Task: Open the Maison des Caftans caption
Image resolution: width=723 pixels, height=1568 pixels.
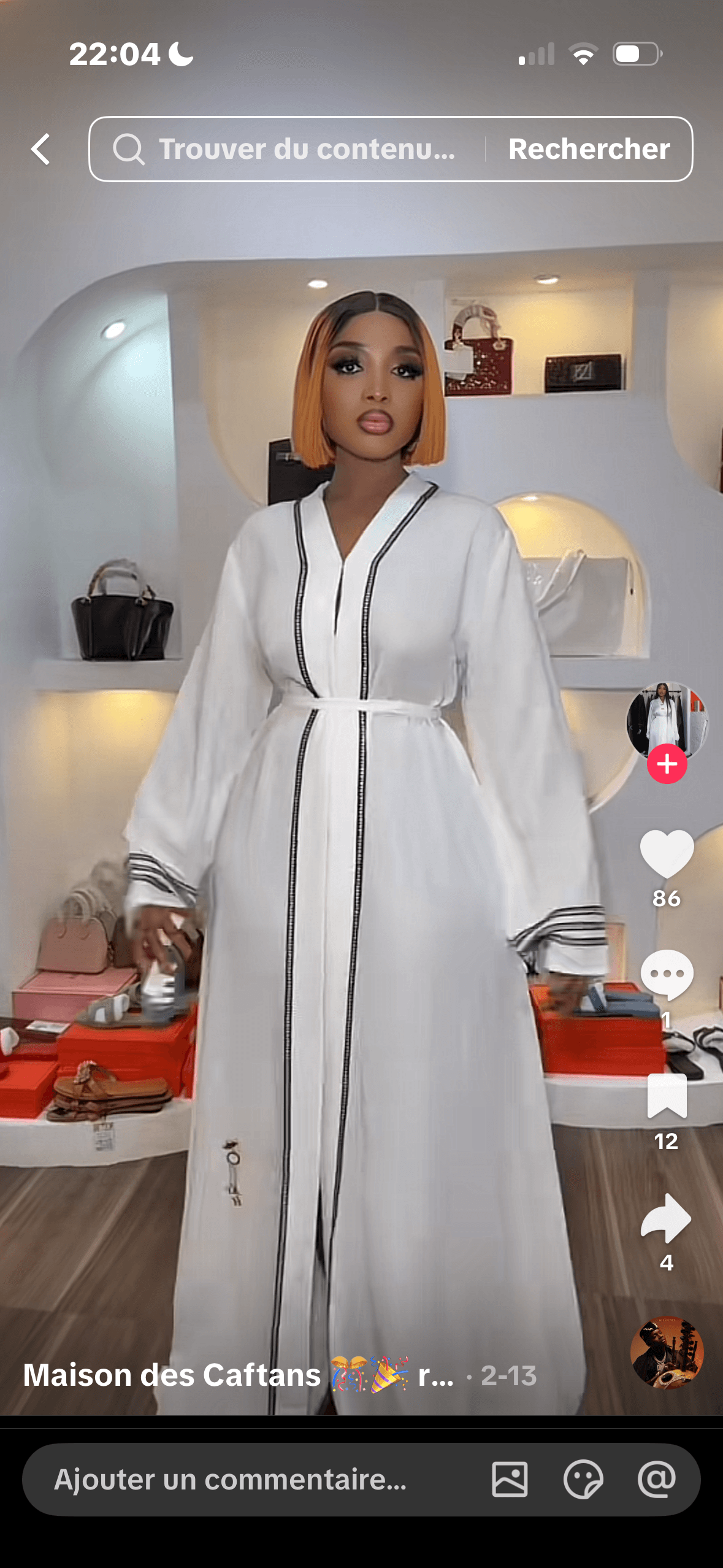Action: pos(238,1375)
